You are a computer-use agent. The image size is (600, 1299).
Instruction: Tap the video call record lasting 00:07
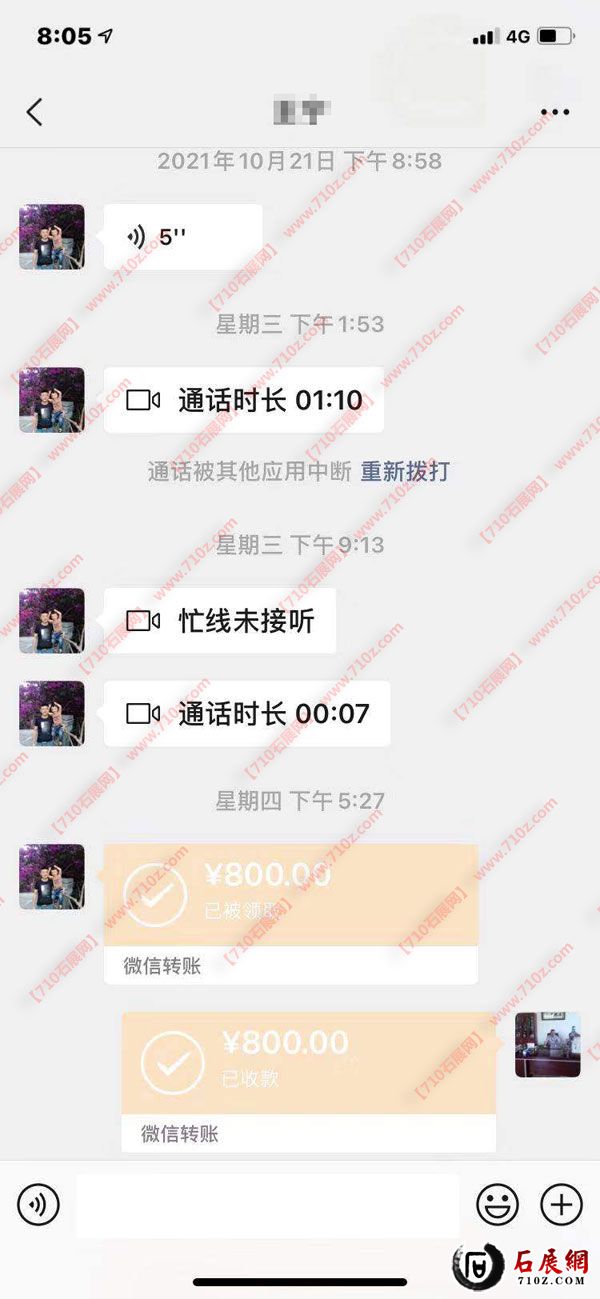click(x=247, y=714)
